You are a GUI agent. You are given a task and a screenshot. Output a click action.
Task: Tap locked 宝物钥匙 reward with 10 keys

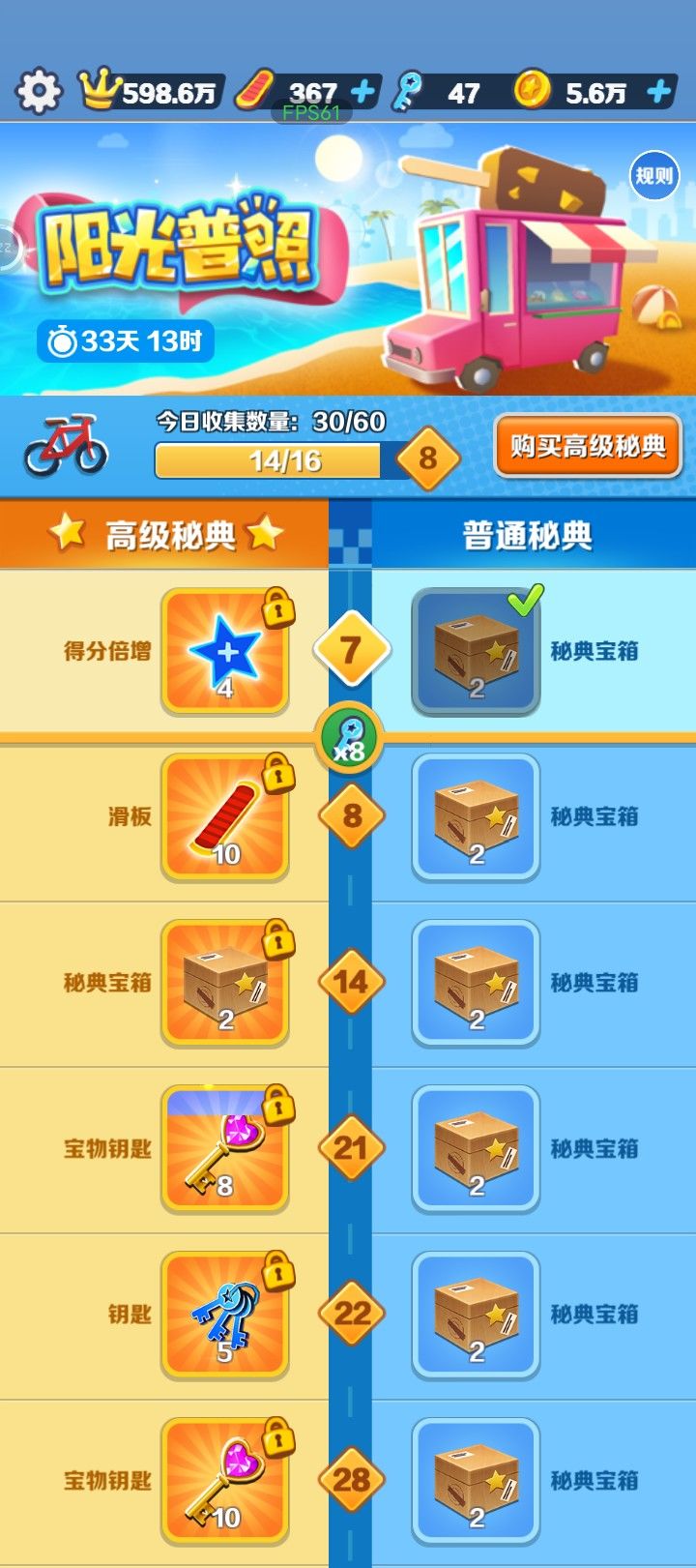click(225, 1481)
